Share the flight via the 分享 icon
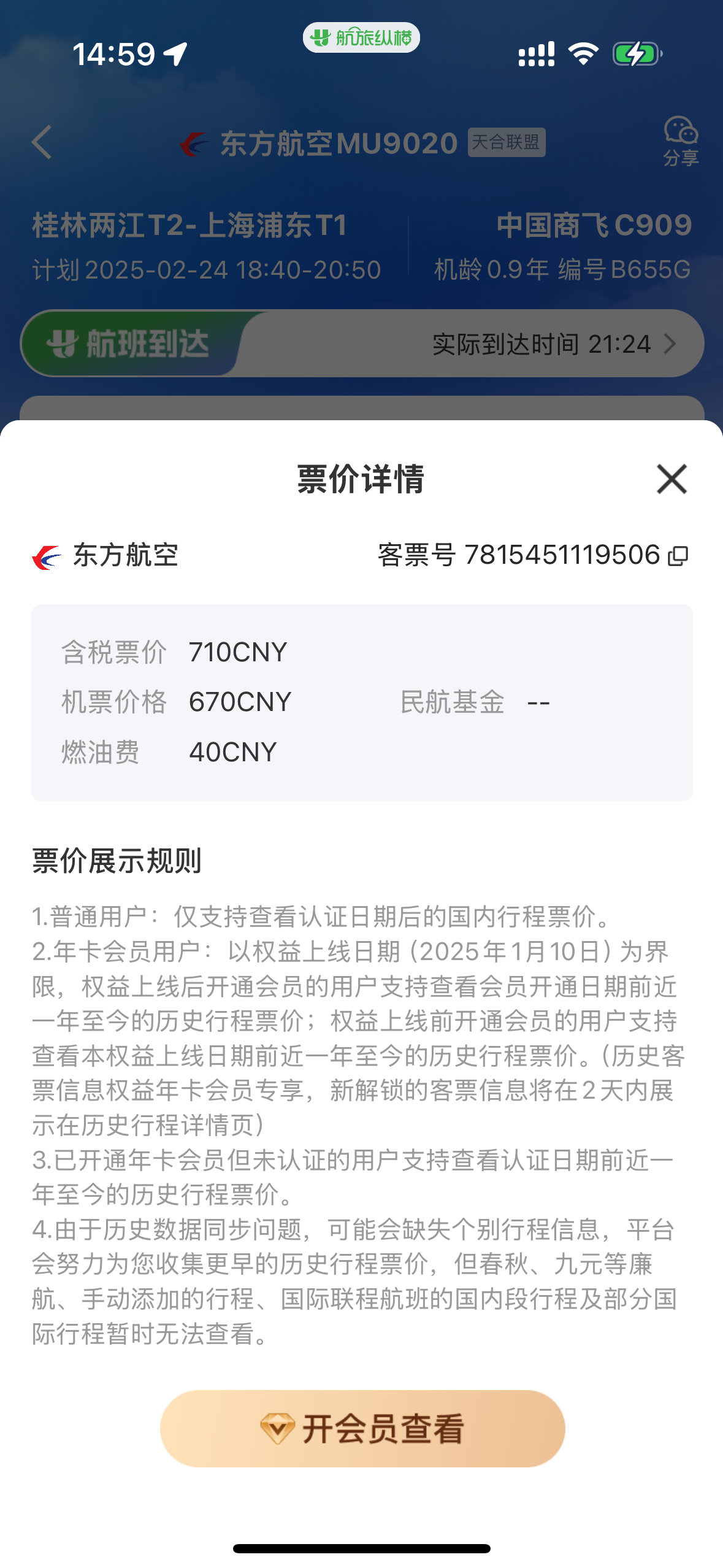 click(x=680, y=142)
